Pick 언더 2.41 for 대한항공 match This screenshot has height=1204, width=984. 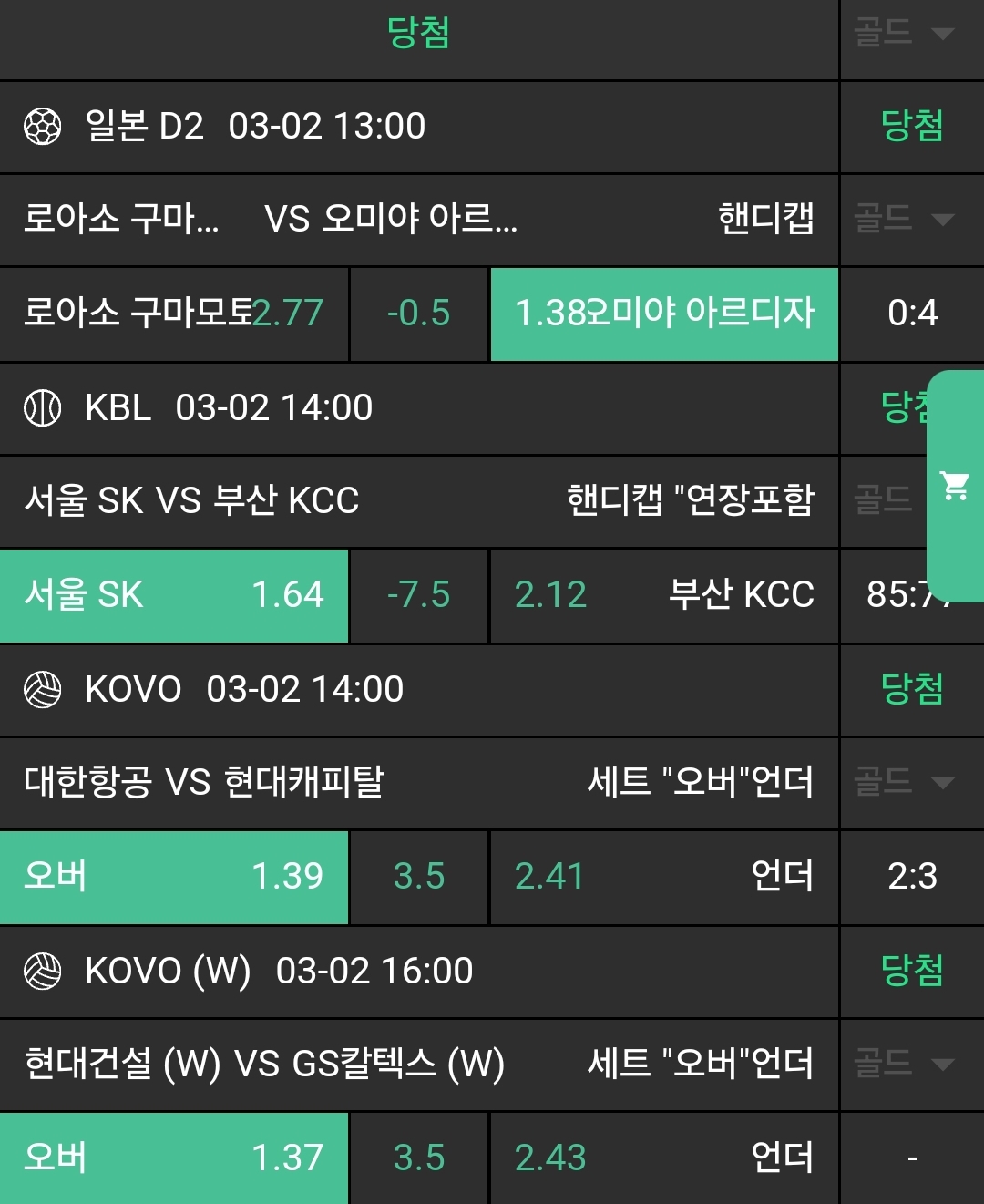tap(664, 877)
